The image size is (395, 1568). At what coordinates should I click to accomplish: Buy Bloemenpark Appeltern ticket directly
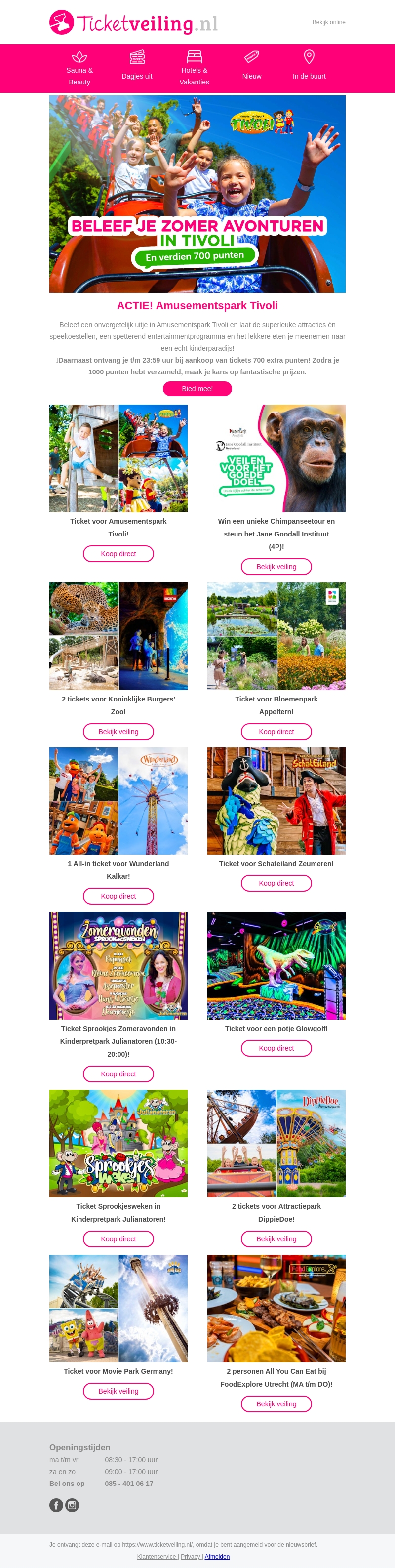coord(276,732)
